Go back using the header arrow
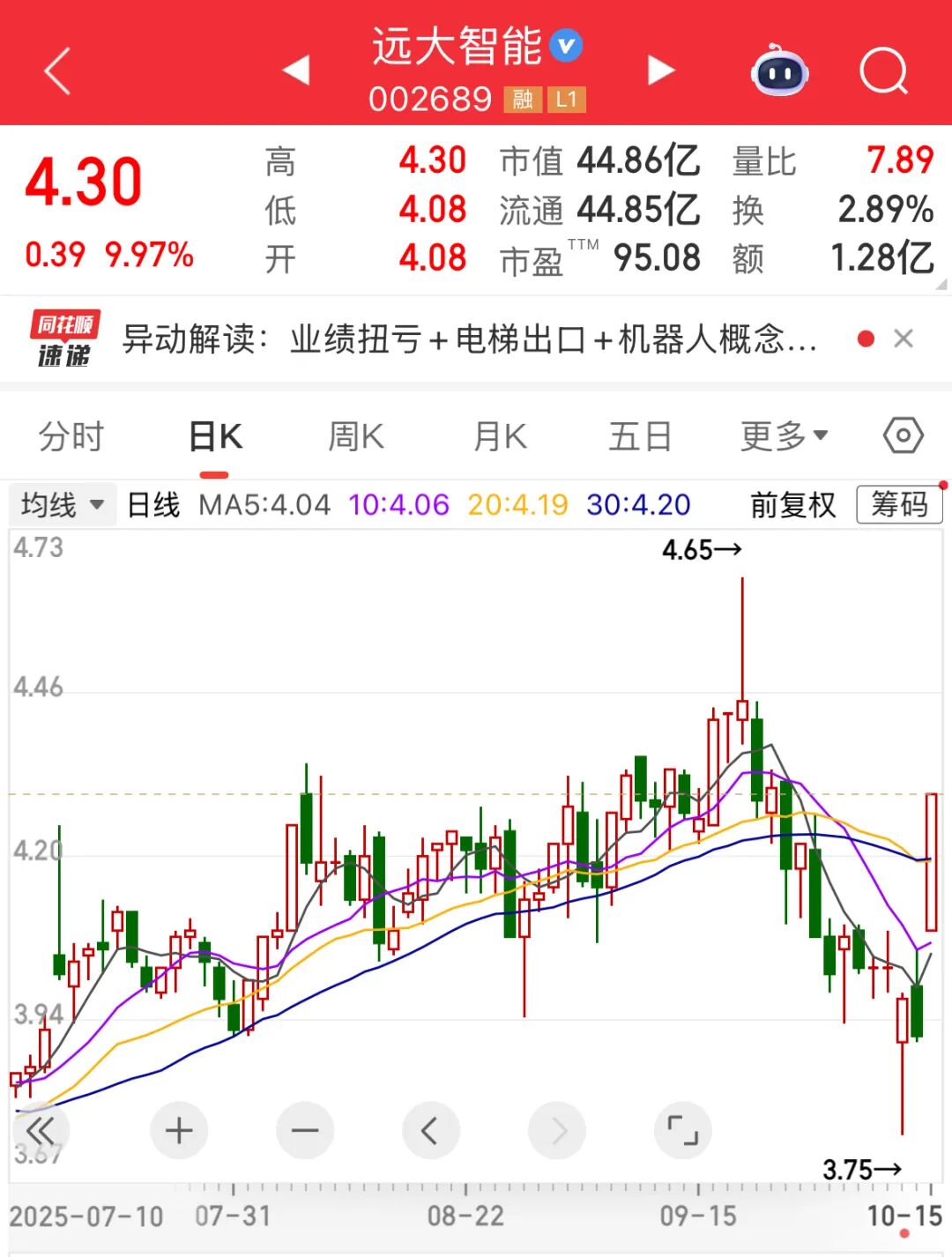 57,71
